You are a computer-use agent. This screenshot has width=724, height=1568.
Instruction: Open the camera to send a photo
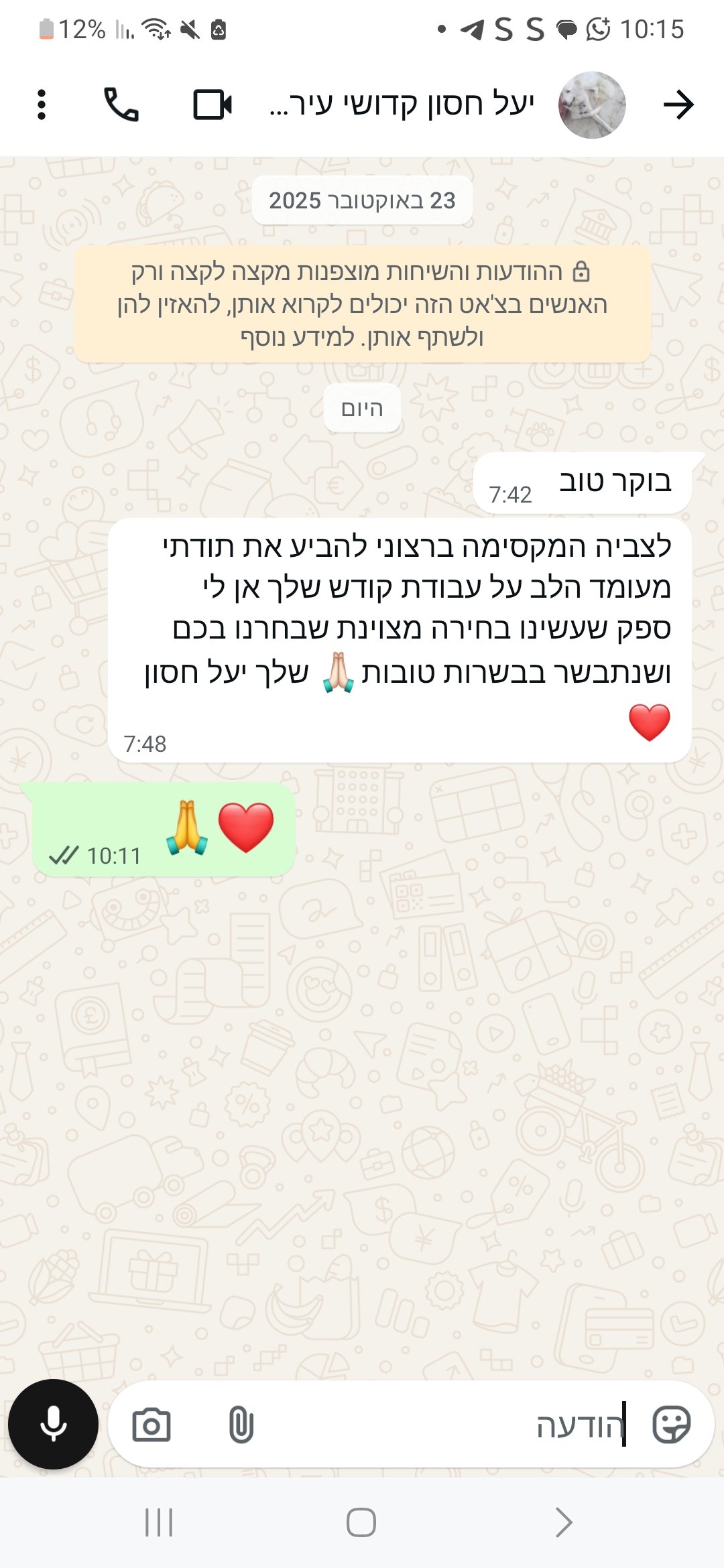click(x=152, y=1424)
